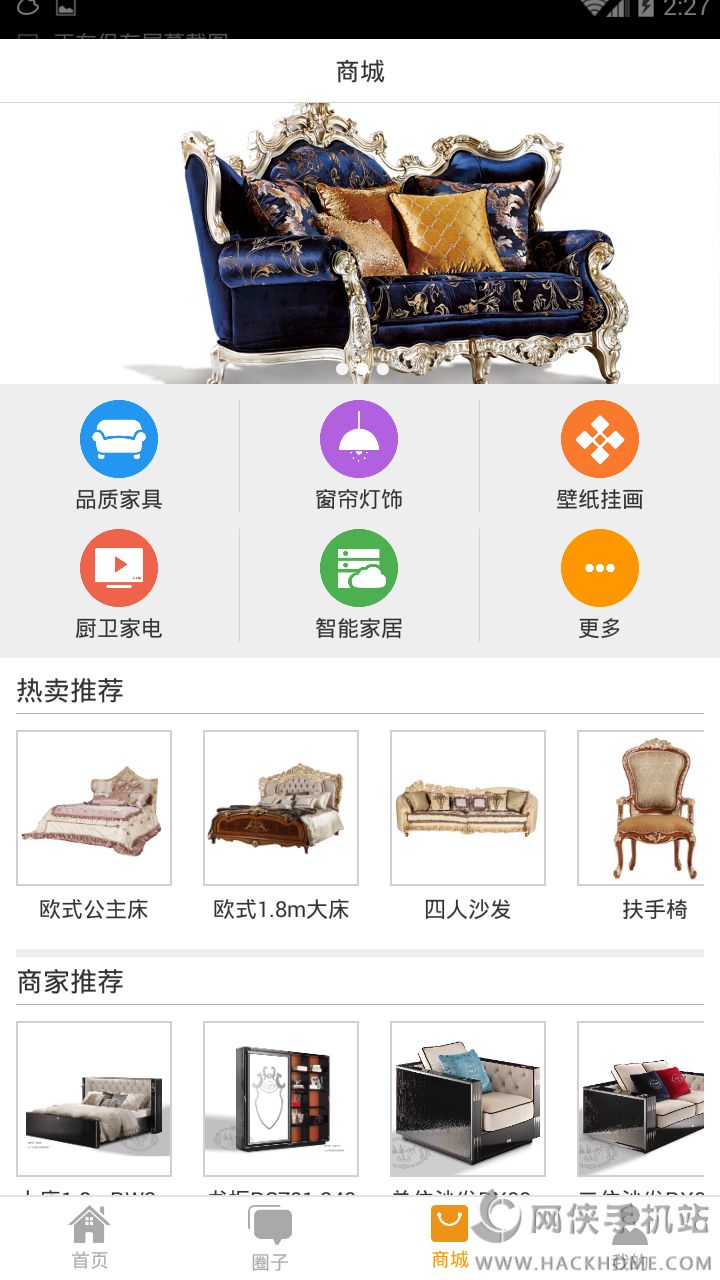Switch to the 圈子 tab
The height and width of the screenshot is (1280, 720).
pos(270,1238)
